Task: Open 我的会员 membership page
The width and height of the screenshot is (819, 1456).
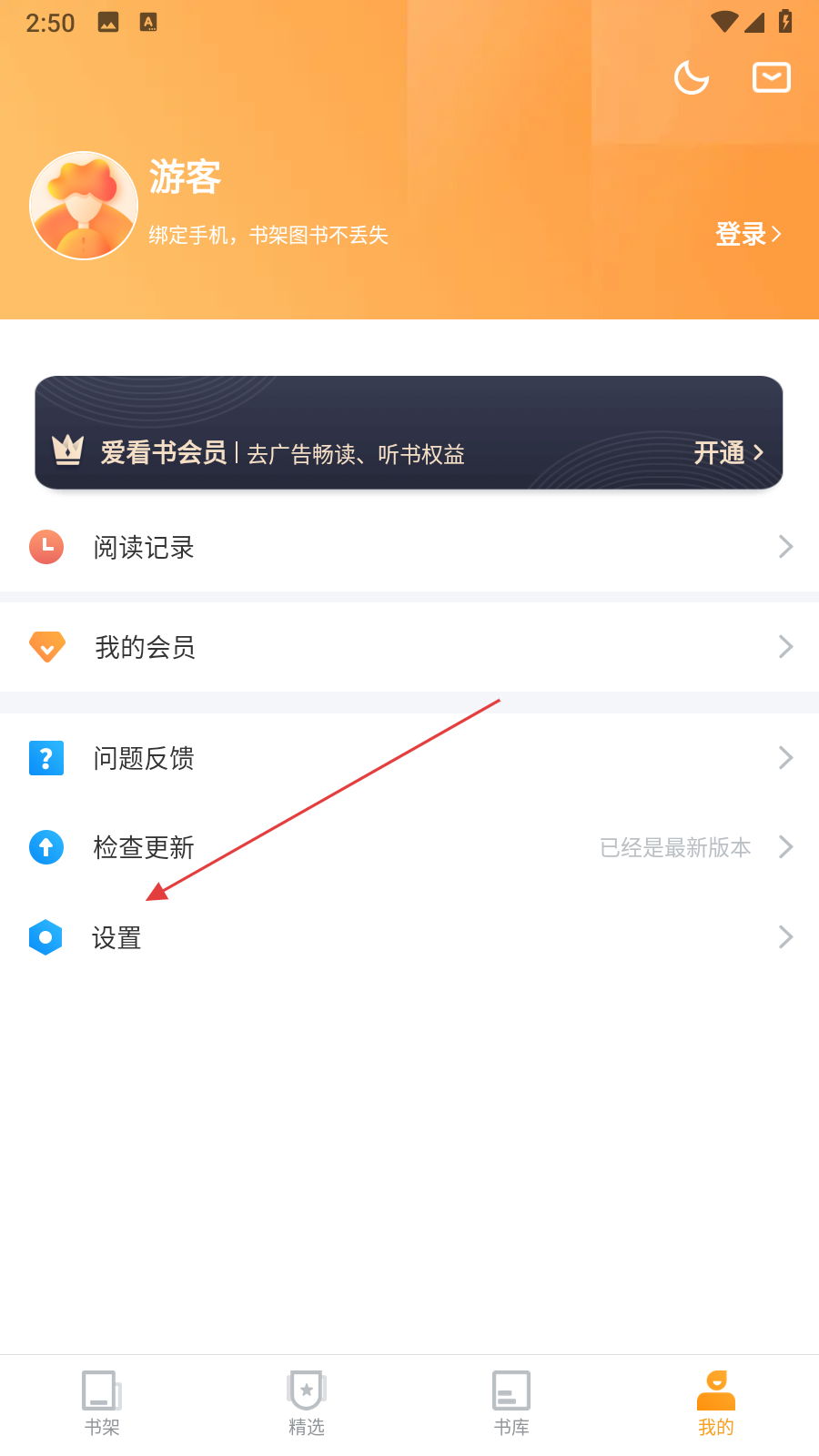Action: pyautogui.click(x=409, y=647)
